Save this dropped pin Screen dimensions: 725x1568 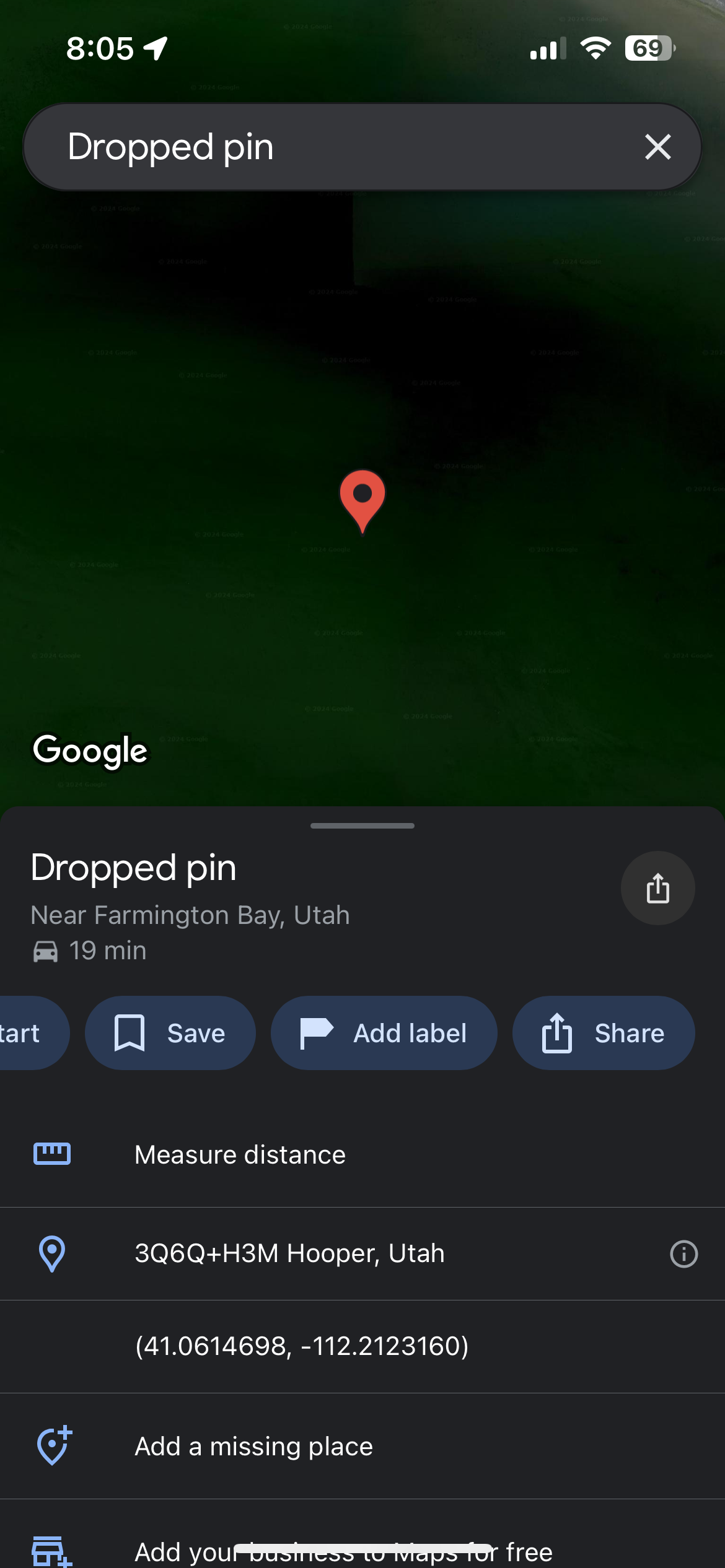click(170, 1033)
